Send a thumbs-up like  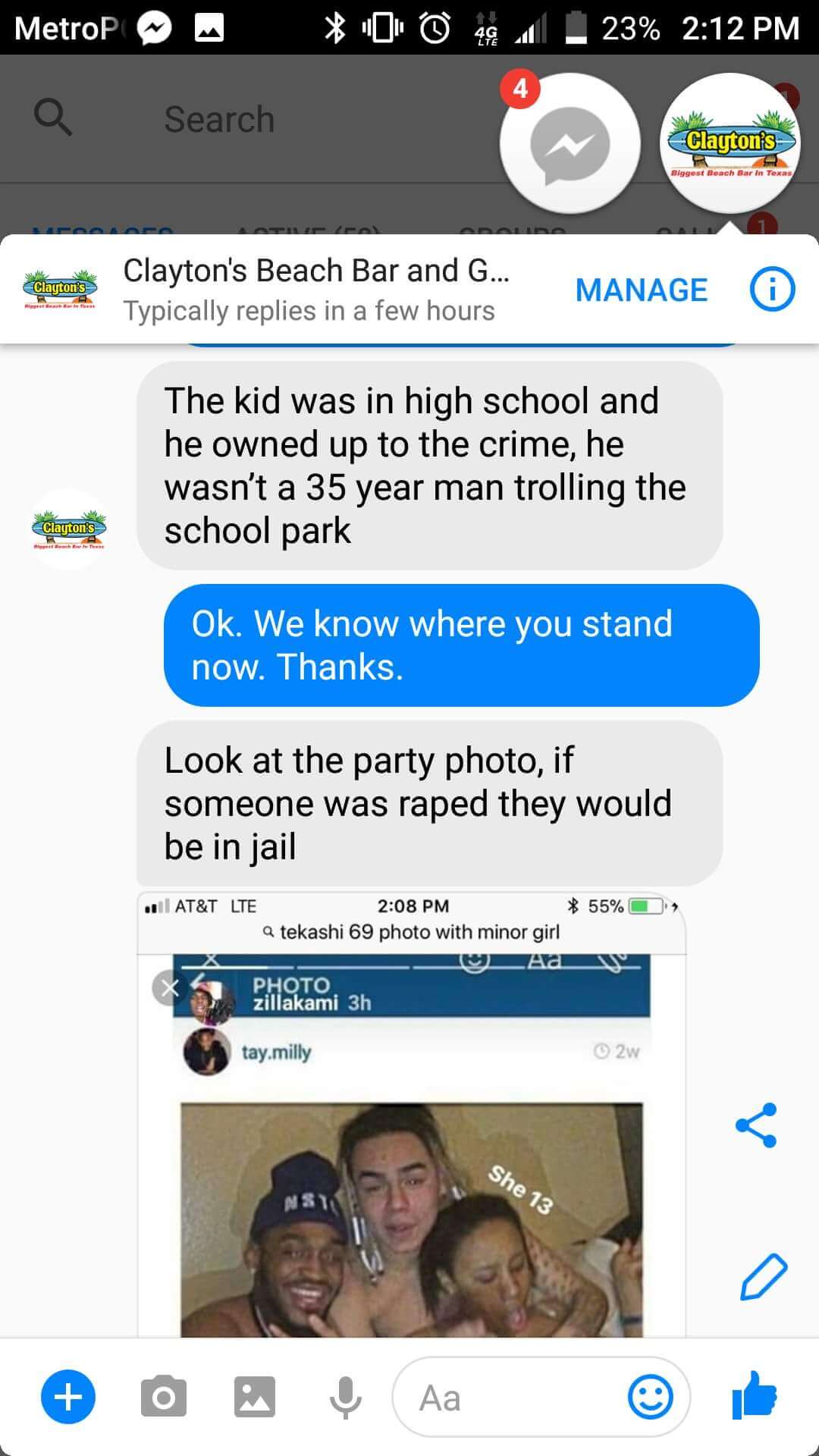(755, 1395)
